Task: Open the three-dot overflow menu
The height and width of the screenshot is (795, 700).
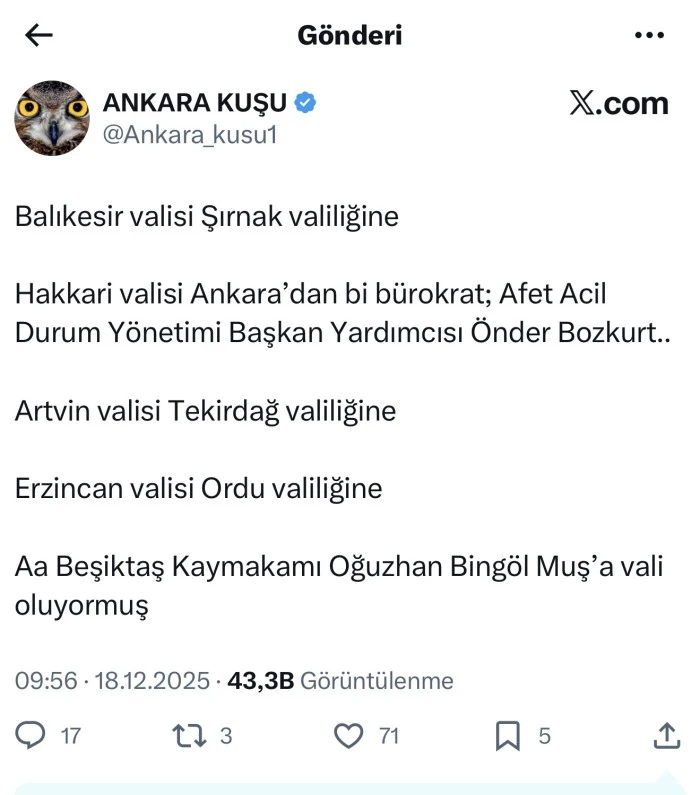Action: coord(649,36)
